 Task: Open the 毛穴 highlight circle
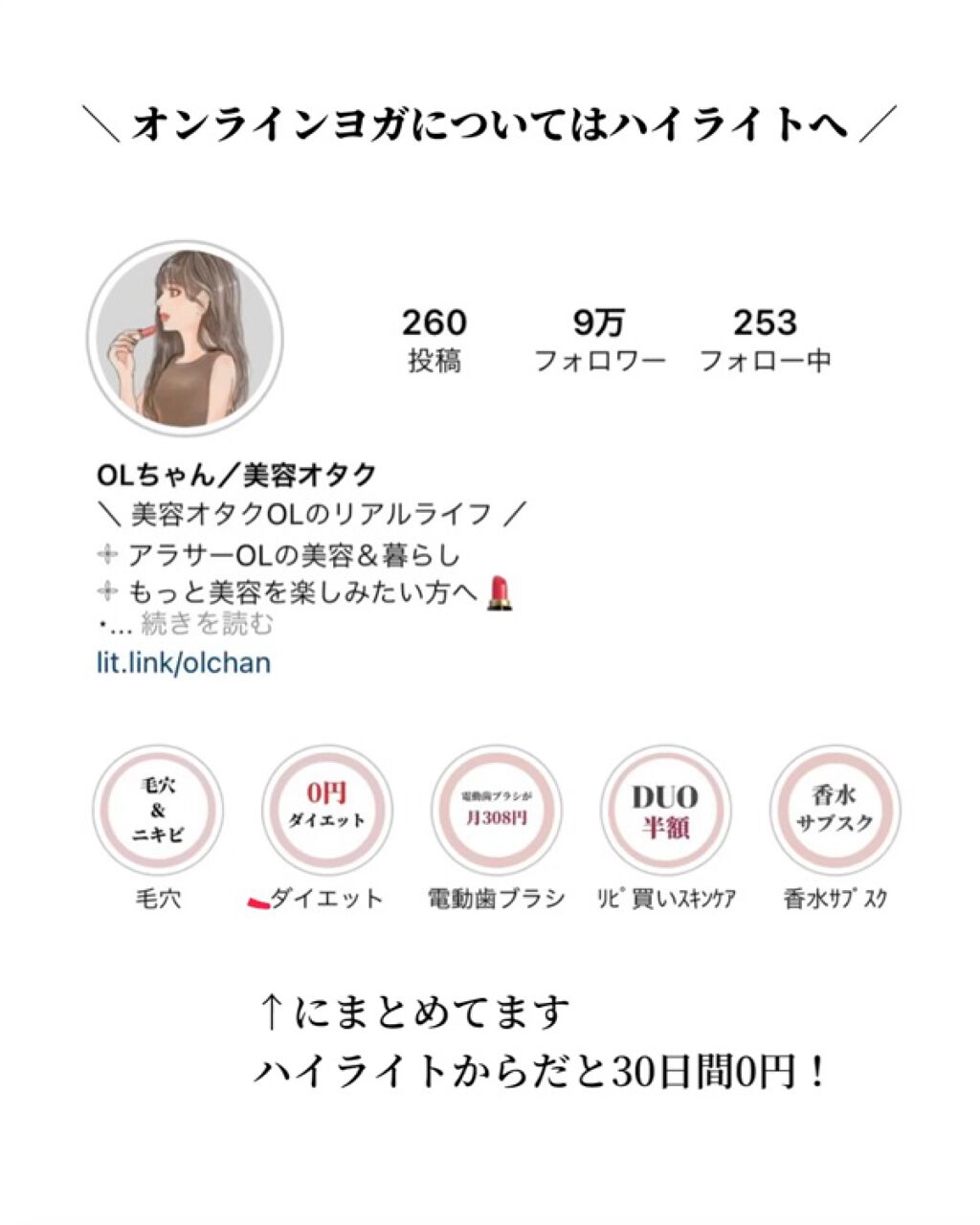[157, 810]
